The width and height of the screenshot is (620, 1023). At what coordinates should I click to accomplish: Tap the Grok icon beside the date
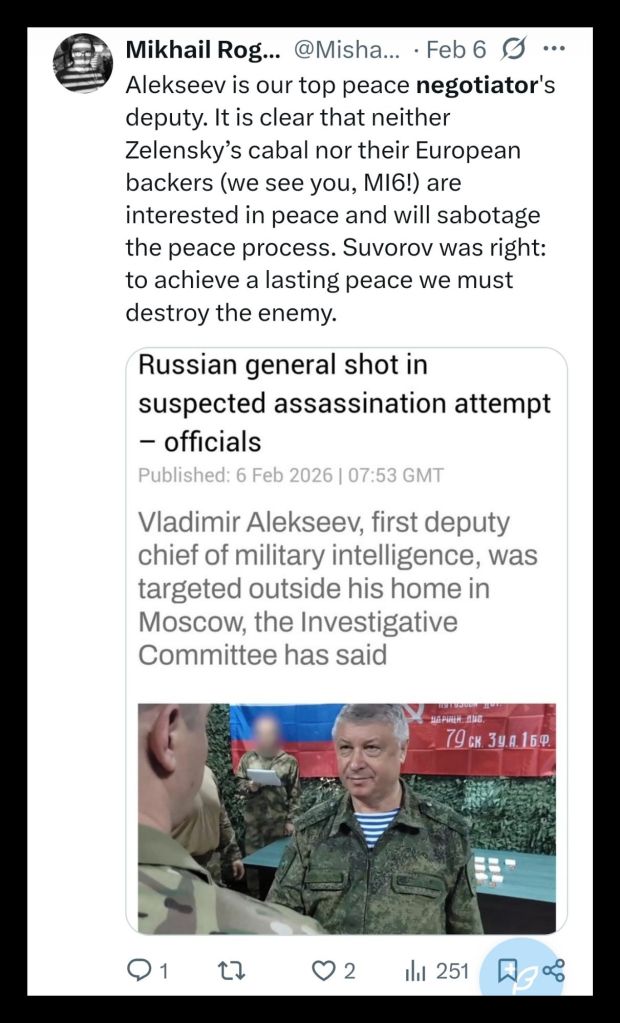coord(513,48)
